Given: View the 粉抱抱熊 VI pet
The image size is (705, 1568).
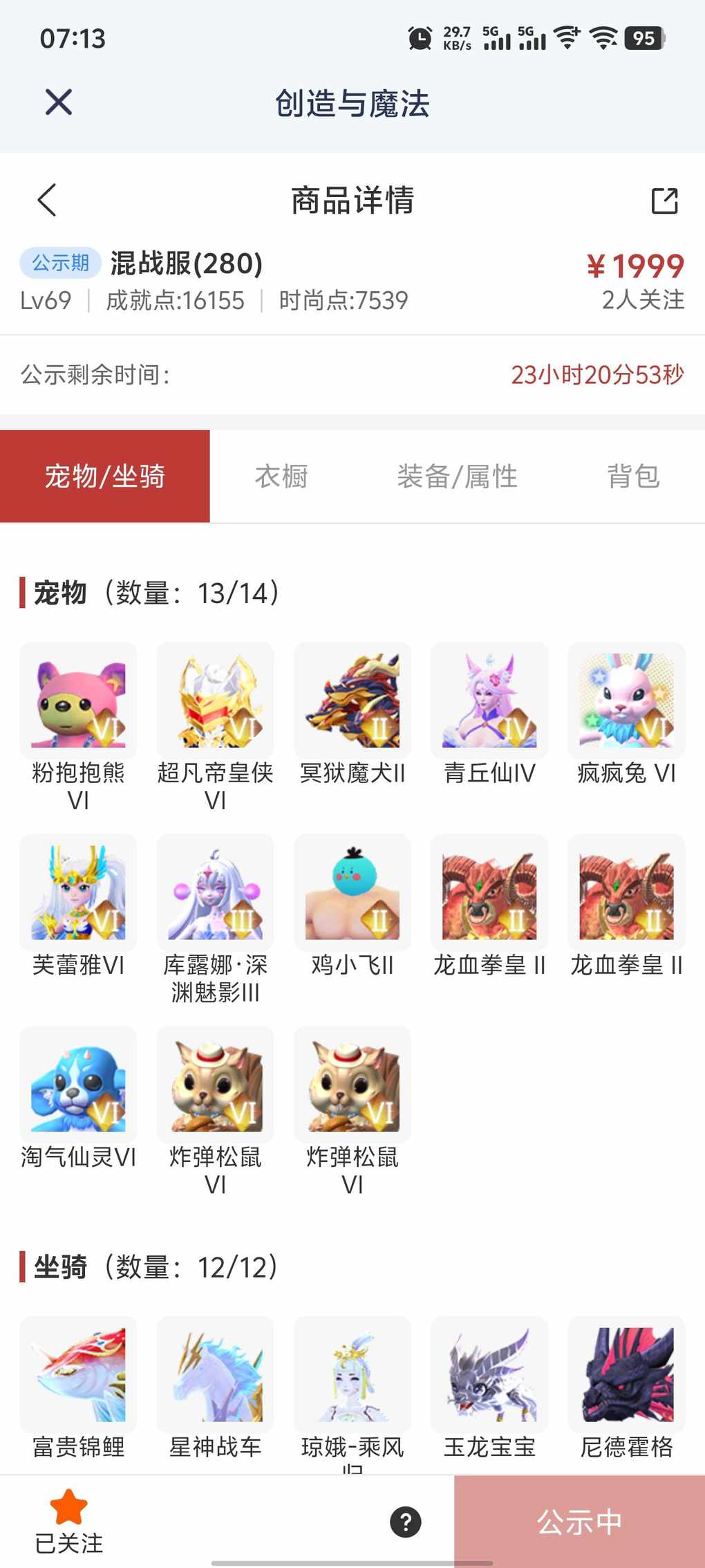Looking at the screenshot, I should point(78,701).
